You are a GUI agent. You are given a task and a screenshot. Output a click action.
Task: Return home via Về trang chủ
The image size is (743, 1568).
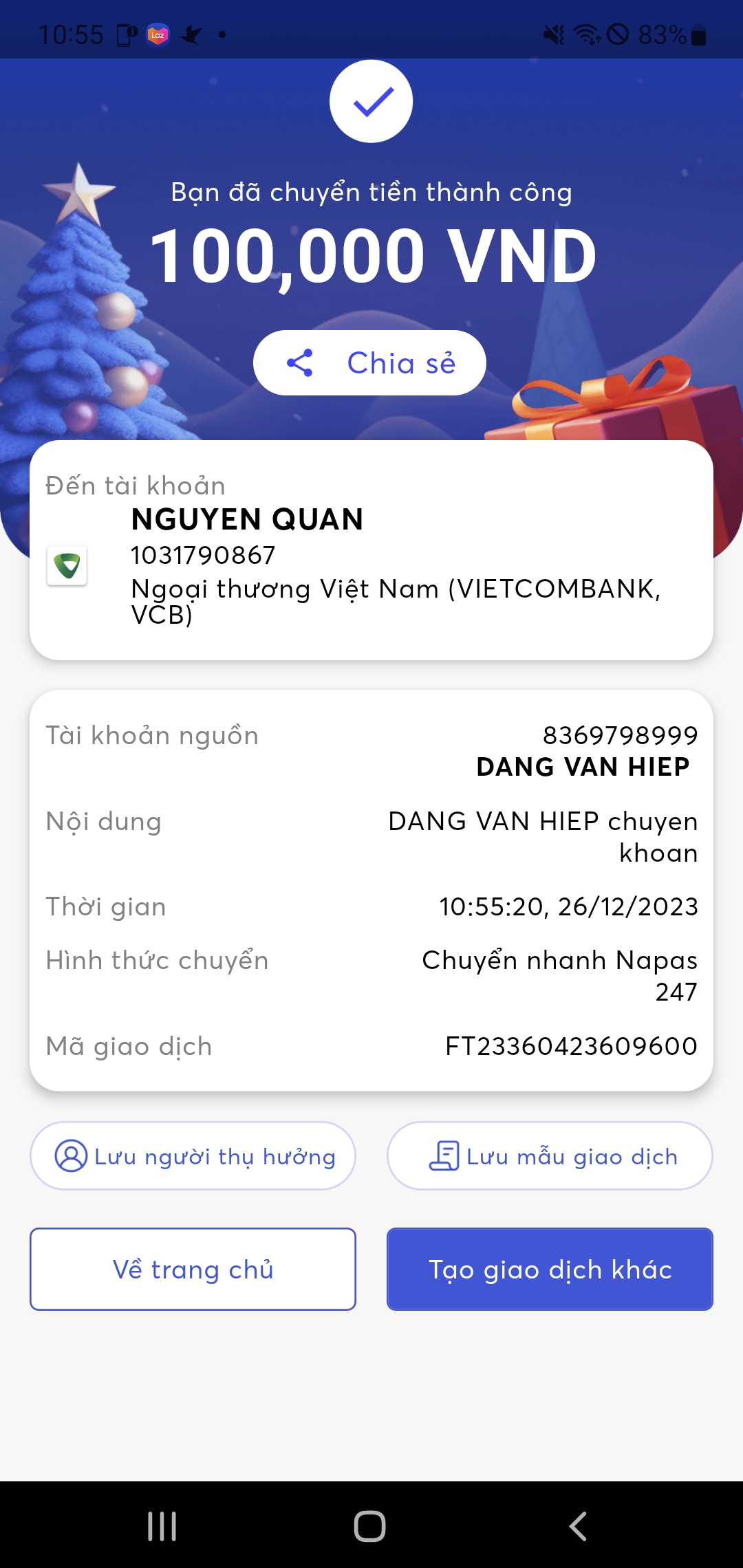[x=193, y=1270]
